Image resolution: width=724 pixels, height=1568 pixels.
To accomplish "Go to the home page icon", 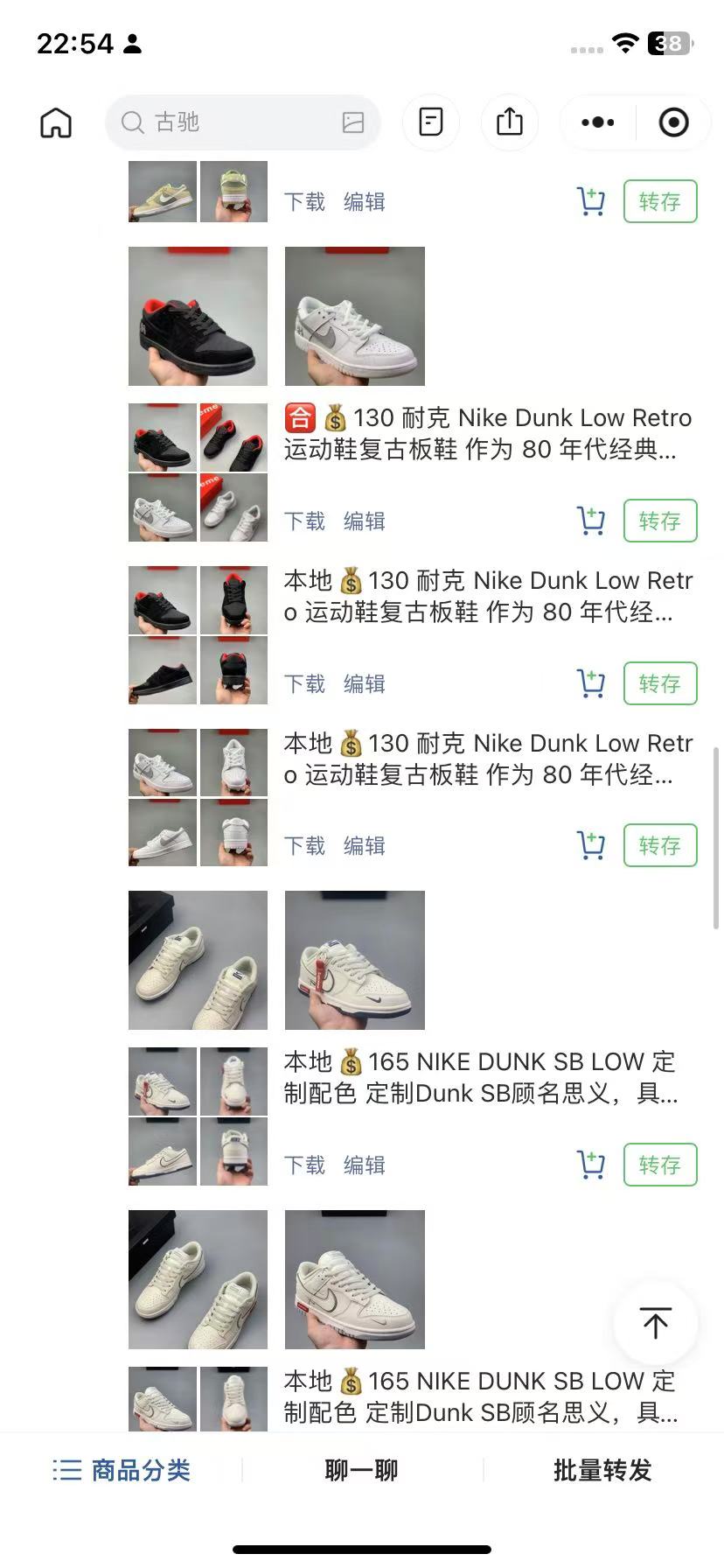I will point(56,122).
